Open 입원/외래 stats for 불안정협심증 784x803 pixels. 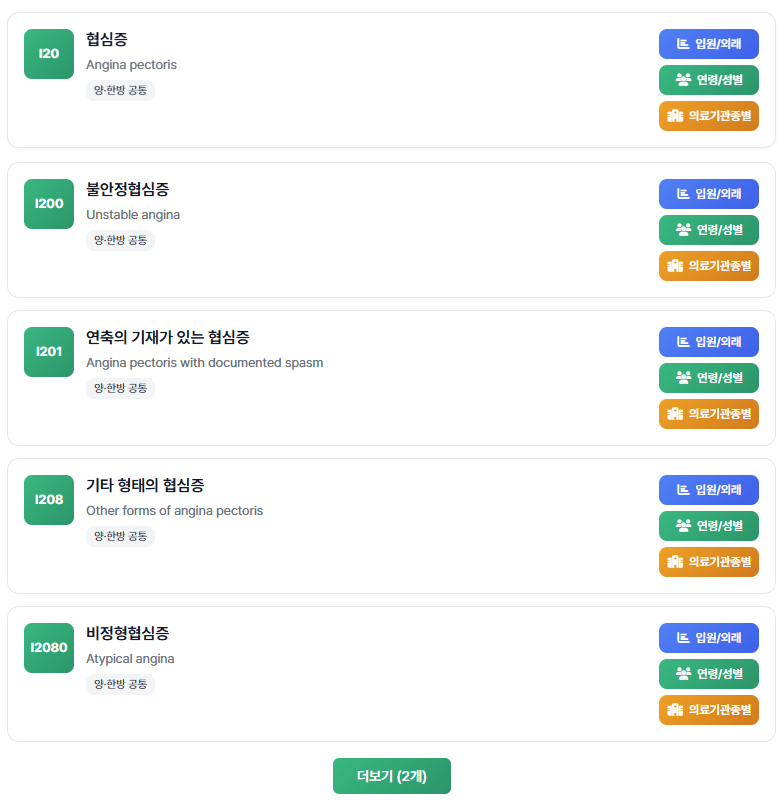pyautogui.click(x=708, y=194)
